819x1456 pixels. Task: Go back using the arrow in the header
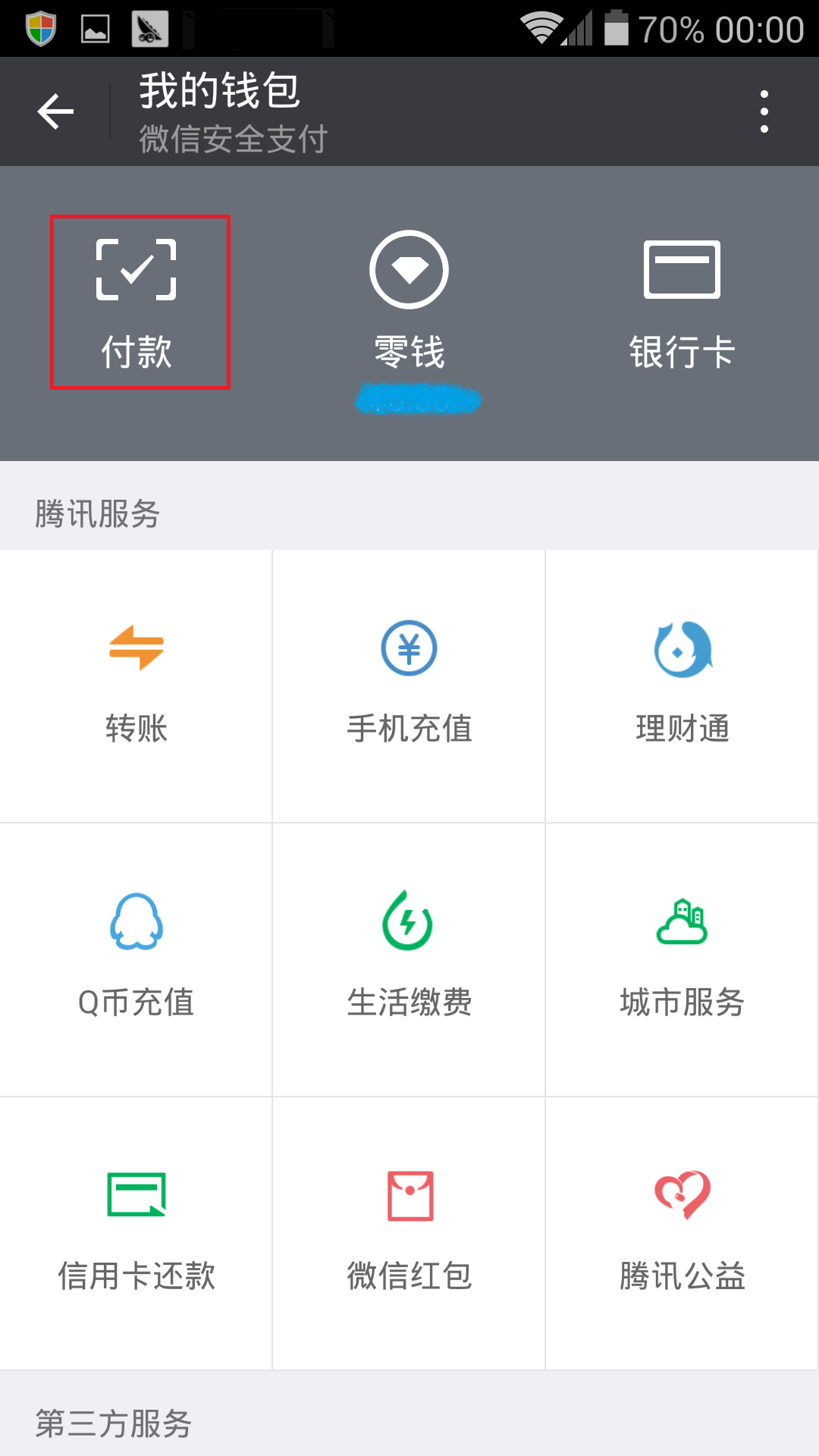pyautogui.click(x=55, y=111)
